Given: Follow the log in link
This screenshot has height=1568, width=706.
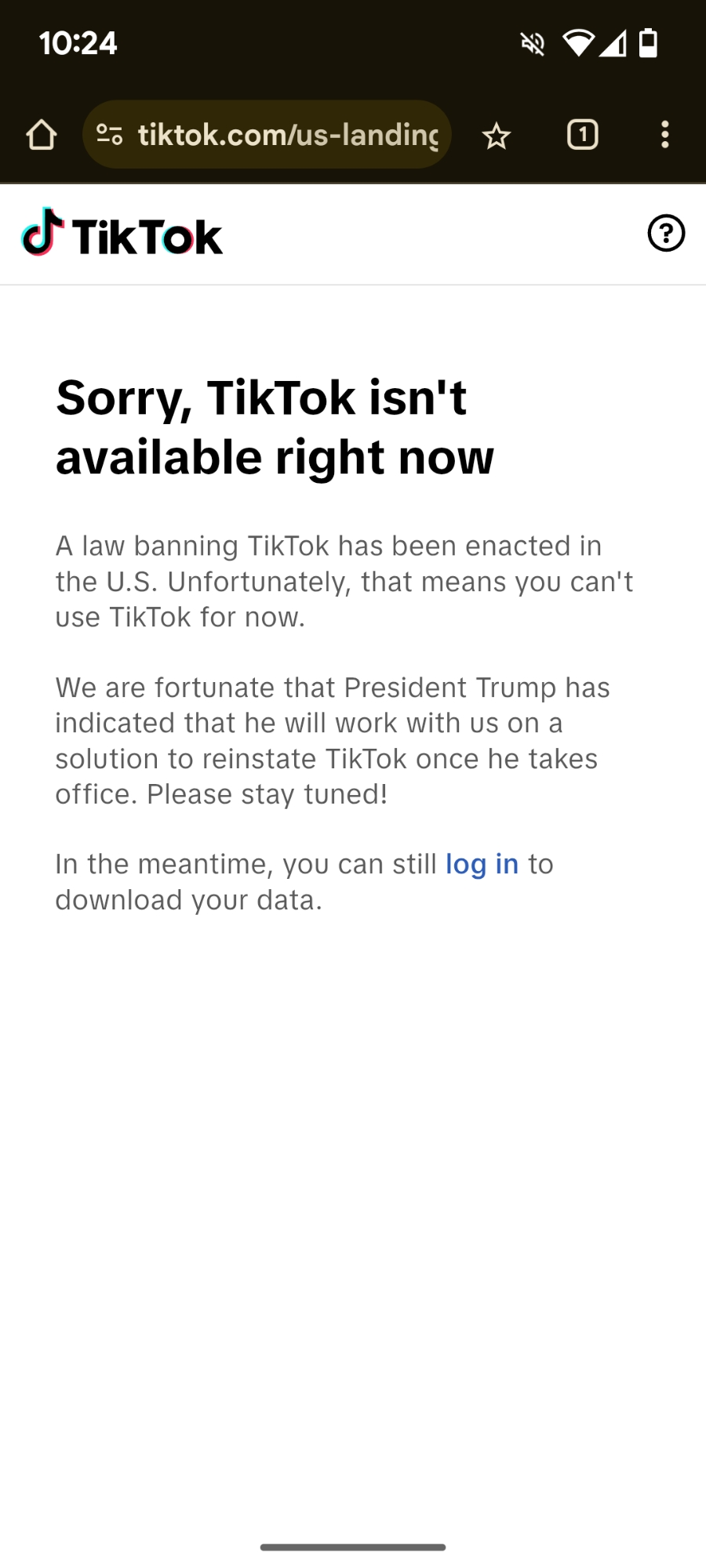Looking at the screenshot, I should click(x=482, y=864).
